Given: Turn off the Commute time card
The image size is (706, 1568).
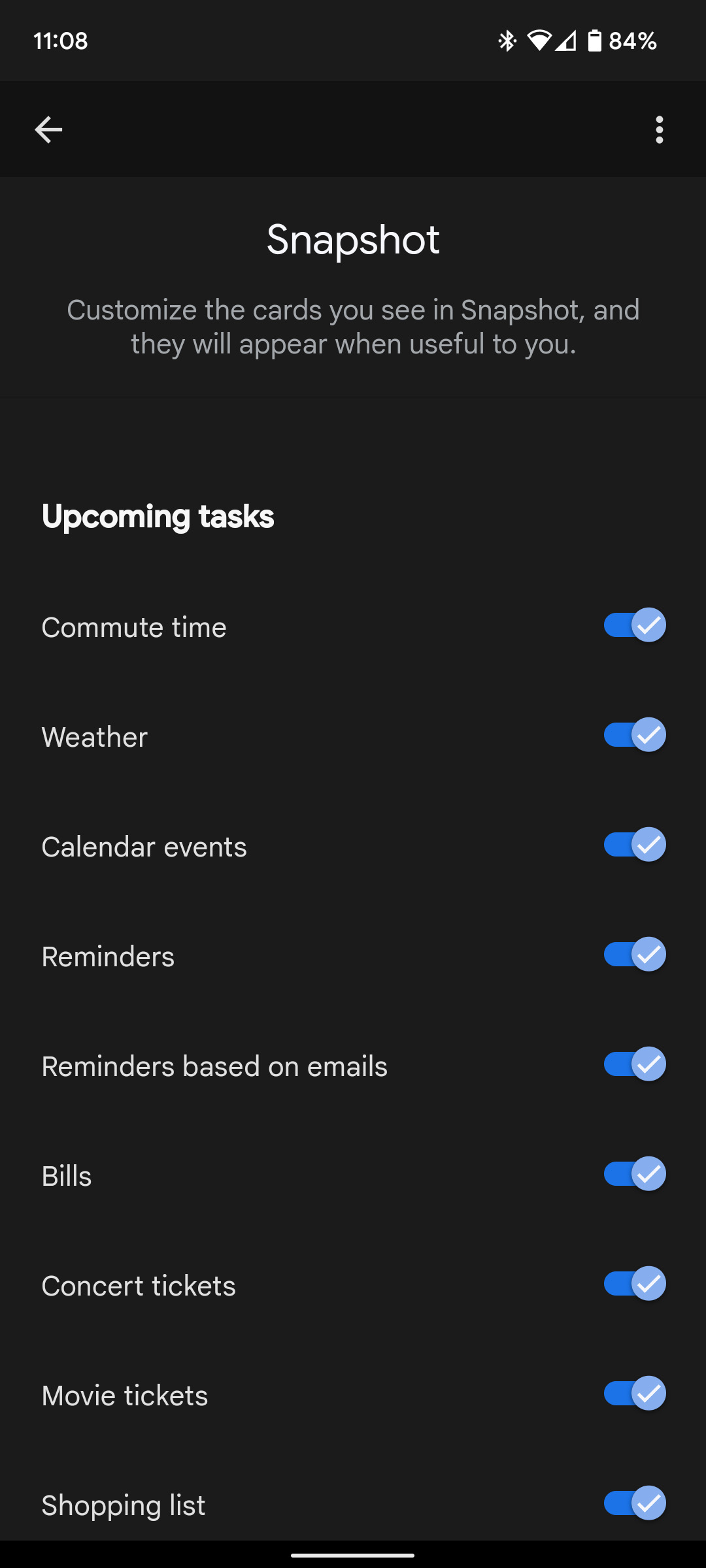Looking at the screenshot, I should click(634, 625).
